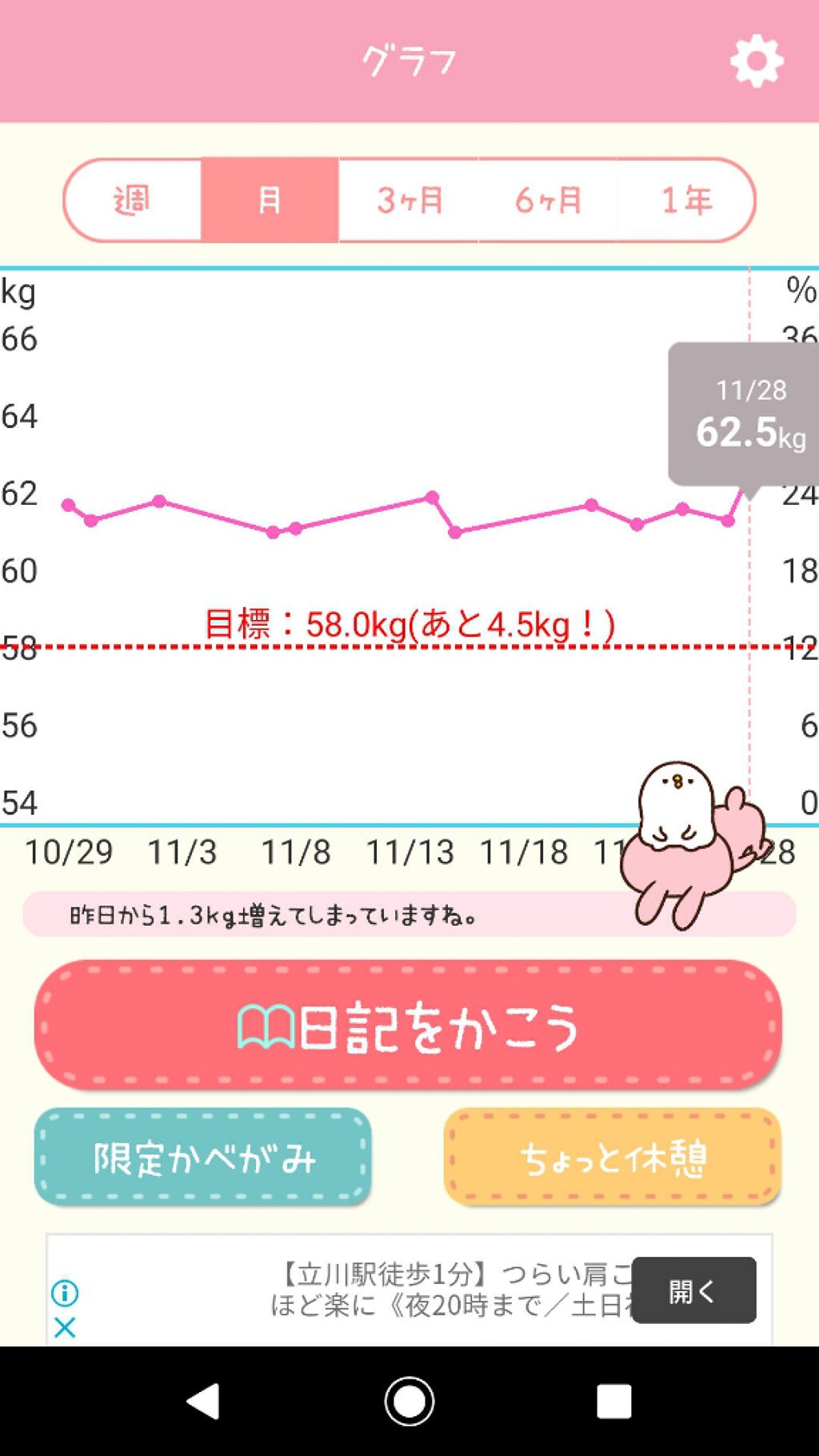Switch graph range to 3ヶ月

pyautogui.click(x=408, y=201)
